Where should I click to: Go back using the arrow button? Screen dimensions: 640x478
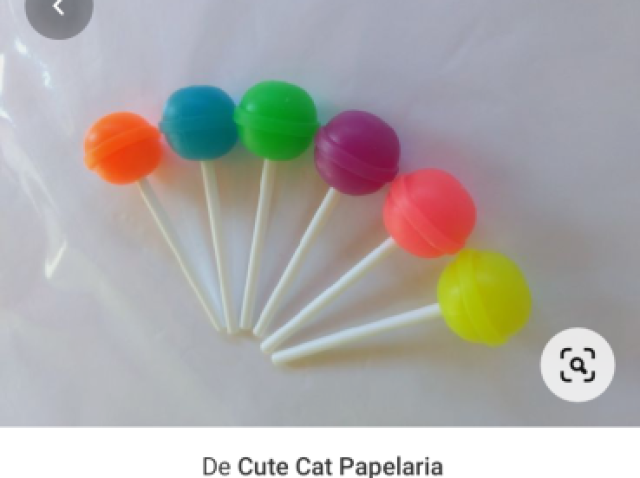[58, 9]
